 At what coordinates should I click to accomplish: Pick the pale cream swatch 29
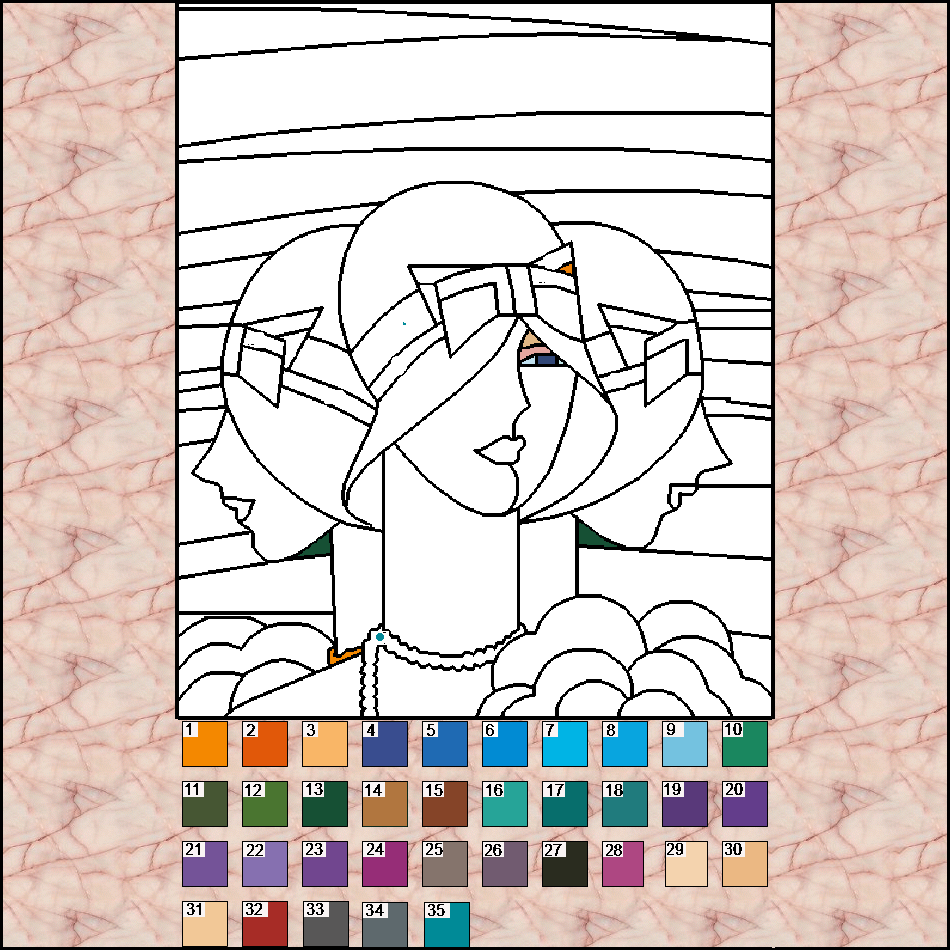(x=685, y=864)
